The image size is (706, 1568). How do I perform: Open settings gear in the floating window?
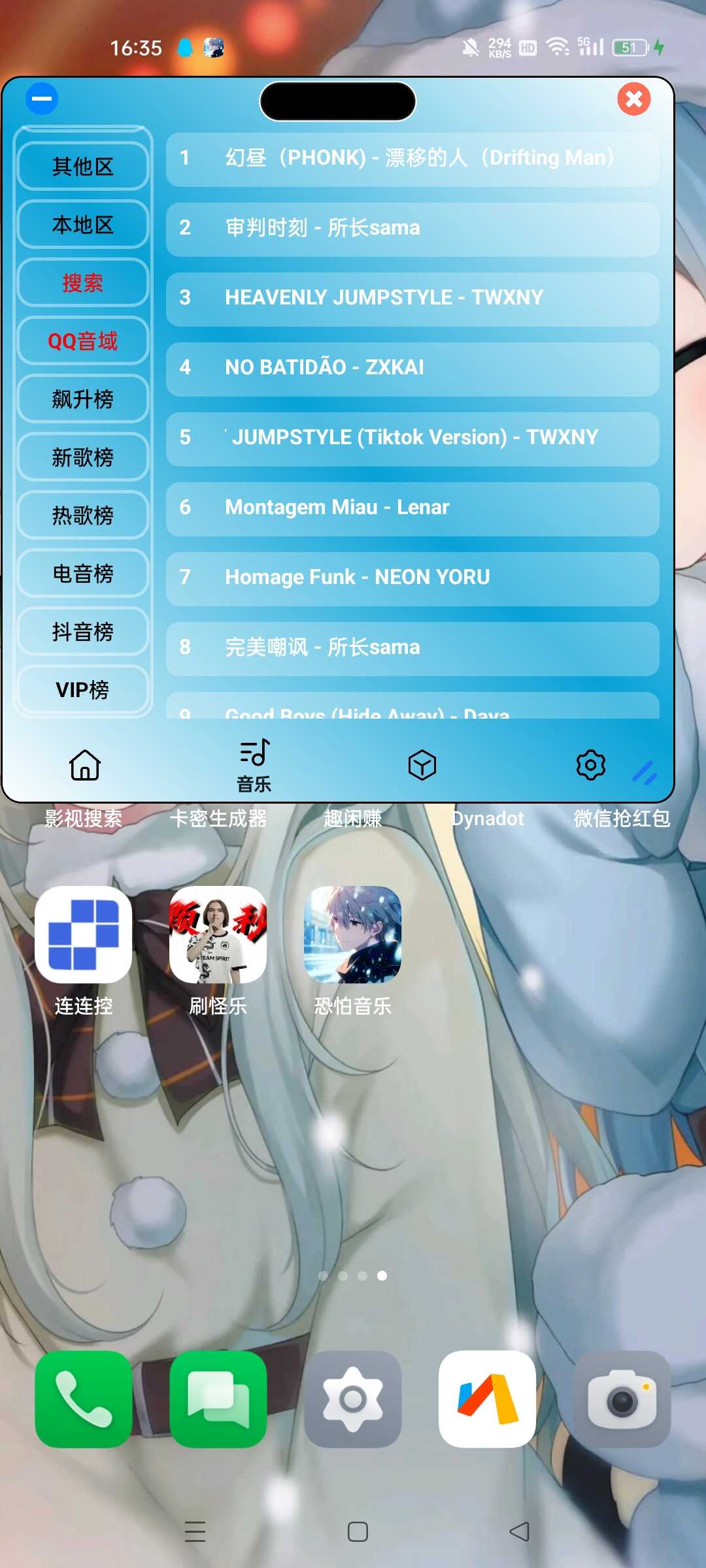click(x=590, y=765)
